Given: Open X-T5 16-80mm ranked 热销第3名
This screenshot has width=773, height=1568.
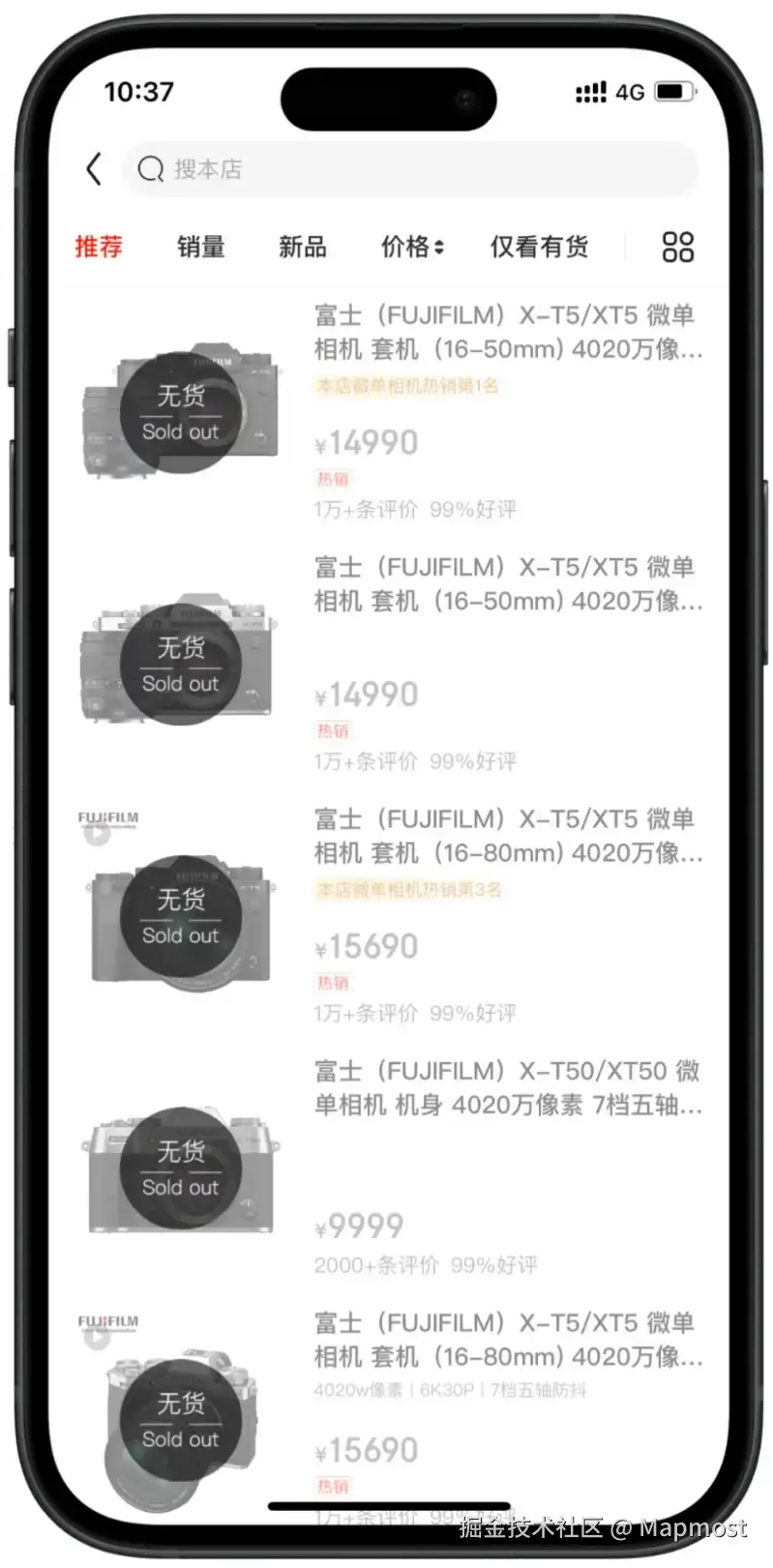Looking at the screenshot, I should [505, 836].
